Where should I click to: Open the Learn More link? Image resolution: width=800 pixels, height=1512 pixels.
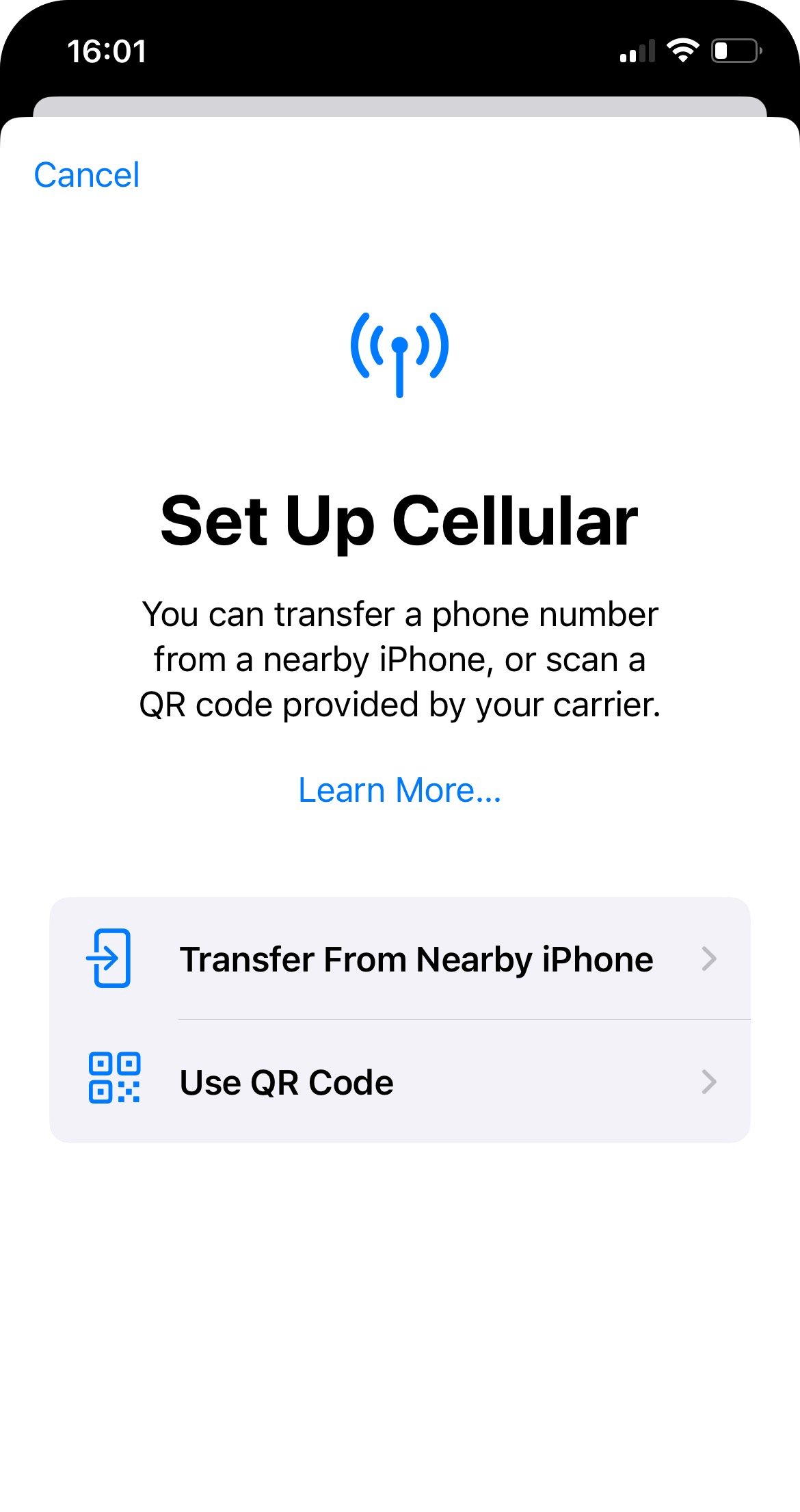[399, 790]
